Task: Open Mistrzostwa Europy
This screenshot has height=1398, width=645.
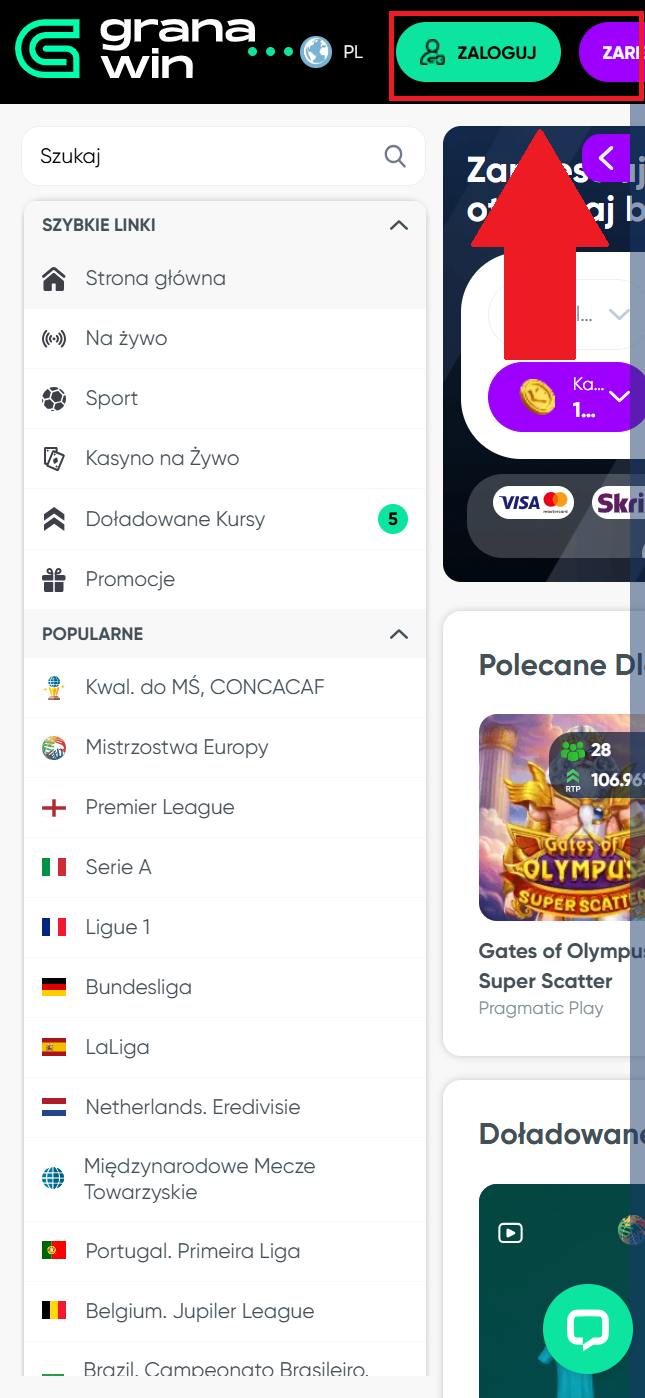Action: (225, 747)
